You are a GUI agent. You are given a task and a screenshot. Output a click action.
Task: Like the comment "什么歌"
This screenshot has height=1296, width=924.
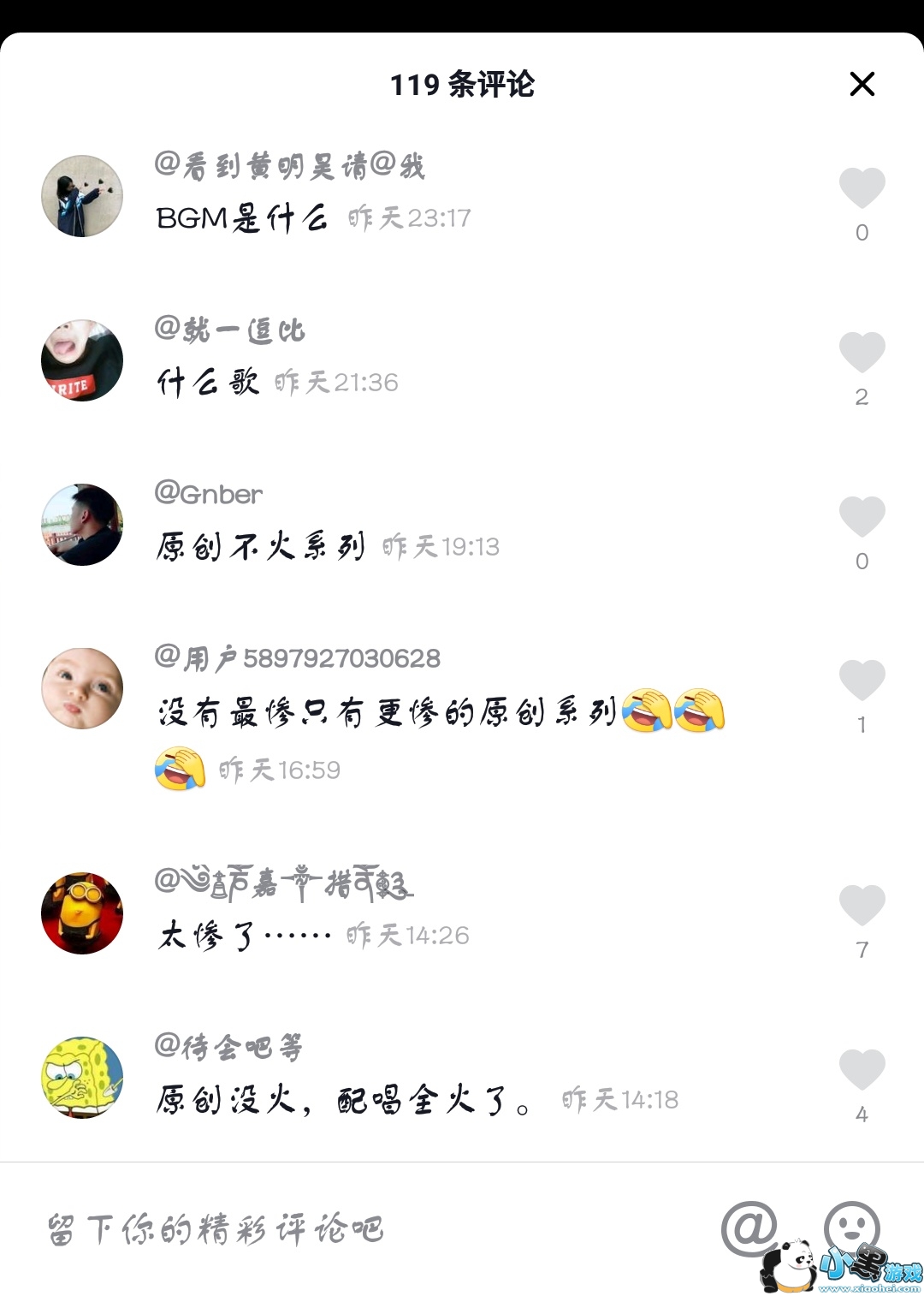(x=862, y=353)
